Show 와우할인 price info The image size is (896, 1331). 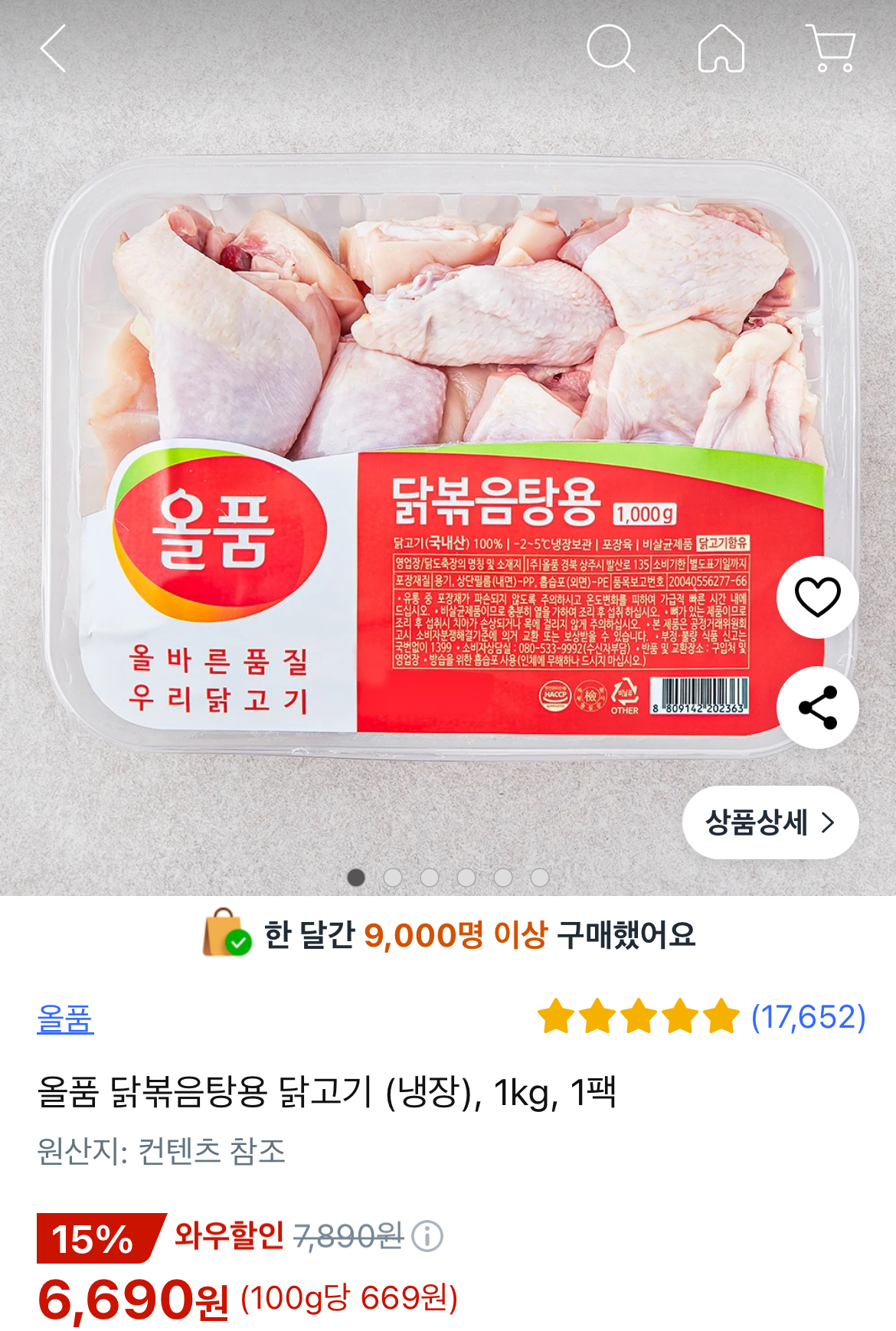tap(427, 1235)
